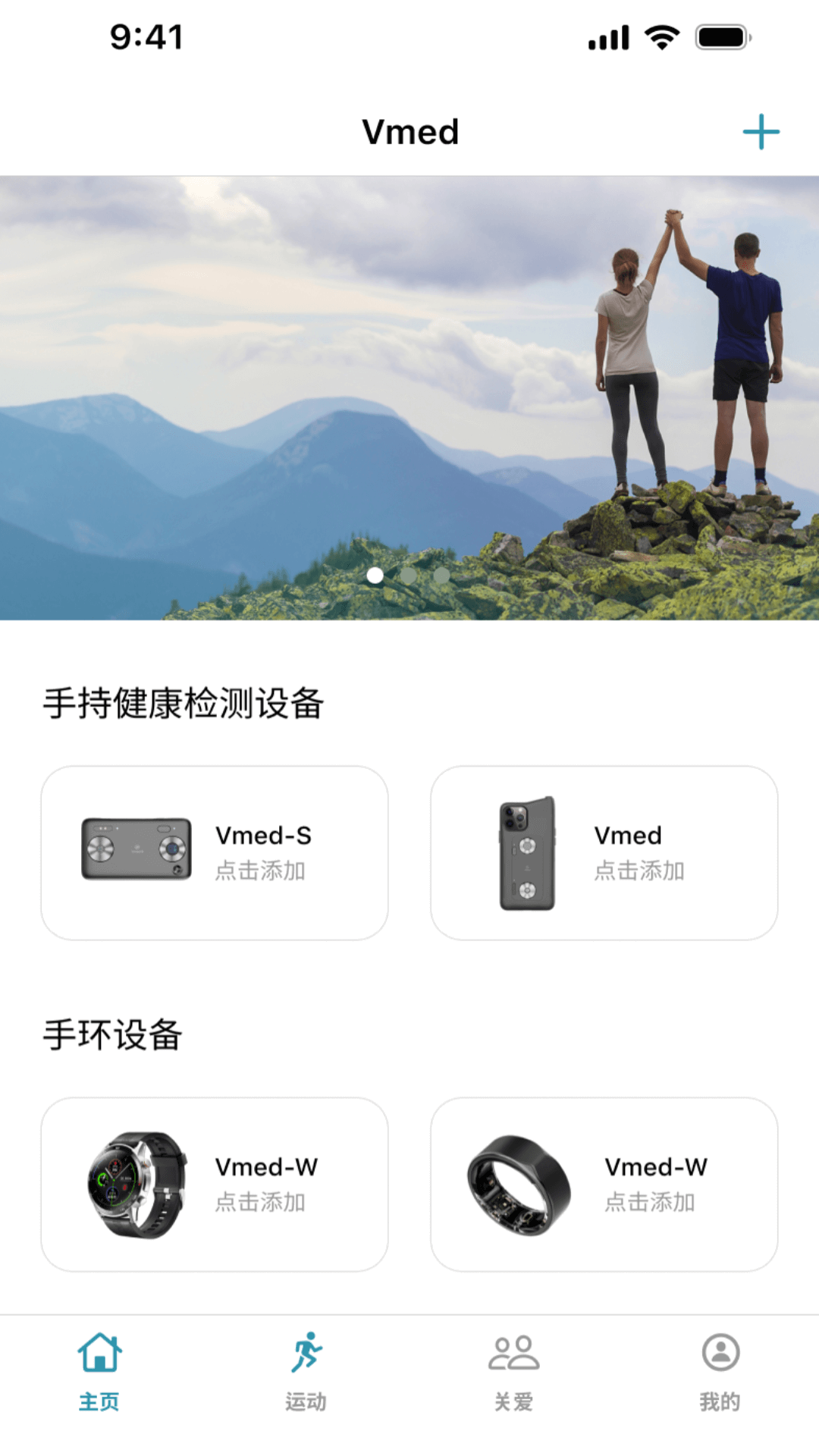This screenshot has height=1456, width=819.
Task: Switch to the 我的 profile tab
Action: 720,1370
